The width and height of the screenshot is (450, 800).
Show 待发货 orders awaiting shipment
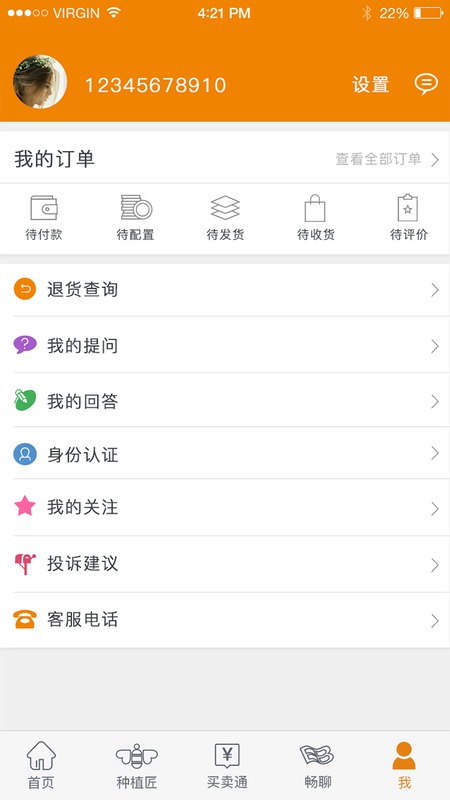point(225,218)
